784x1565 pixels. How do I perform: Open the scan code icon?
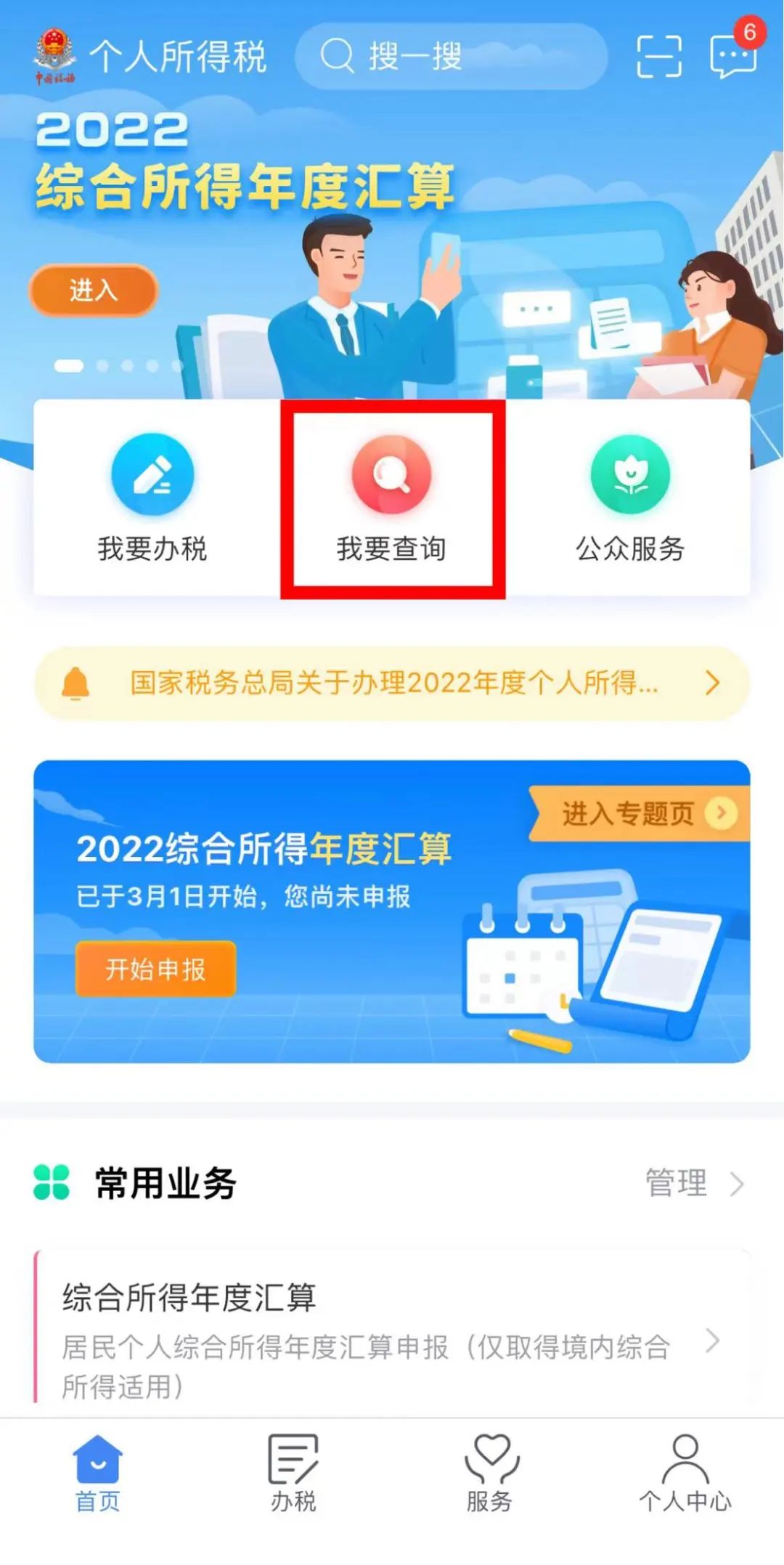pyautogui.click(x=658, y=56)
